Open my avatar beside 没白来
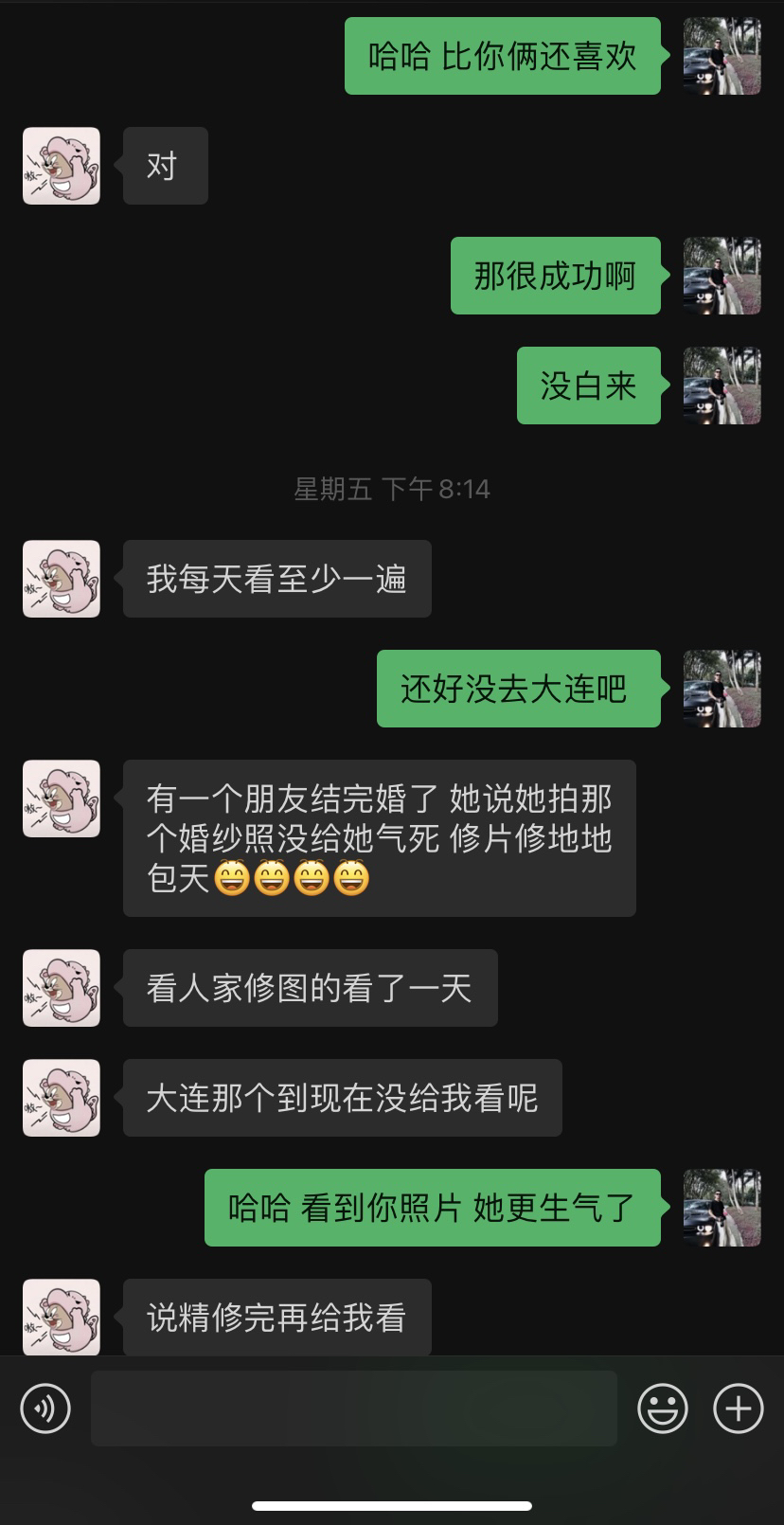Screen dimensions: 784x1525 click(722, 386)
